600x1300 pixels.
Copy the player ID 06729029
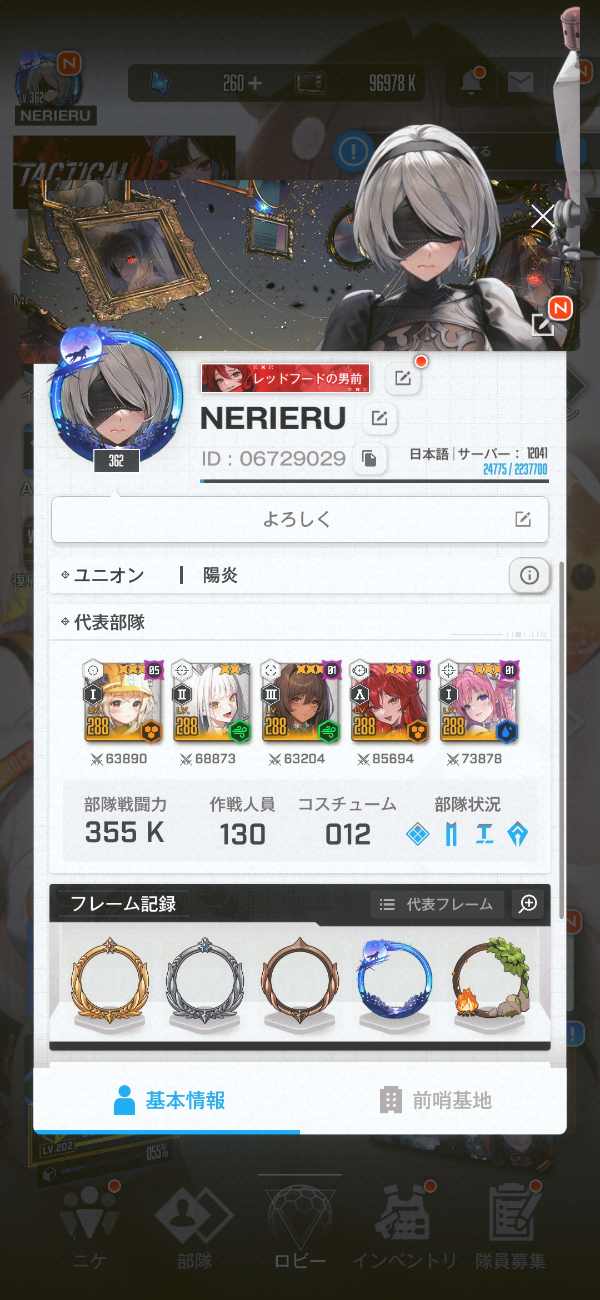370,459
